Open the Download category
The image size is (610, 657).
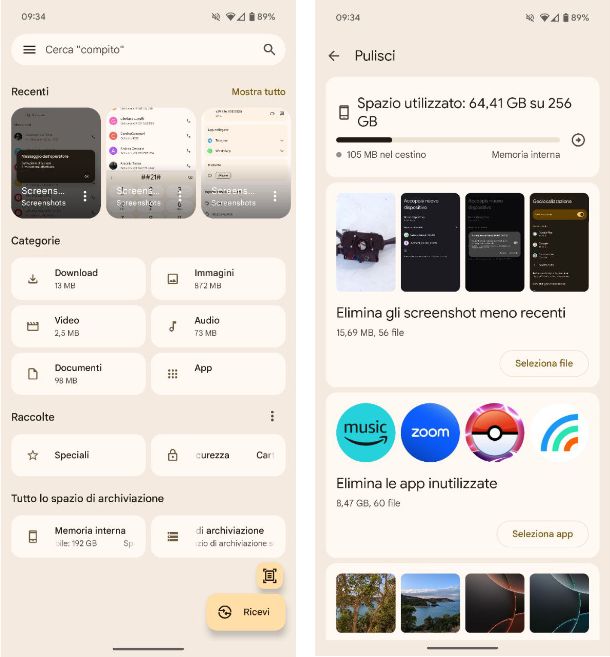click(78, 278)
